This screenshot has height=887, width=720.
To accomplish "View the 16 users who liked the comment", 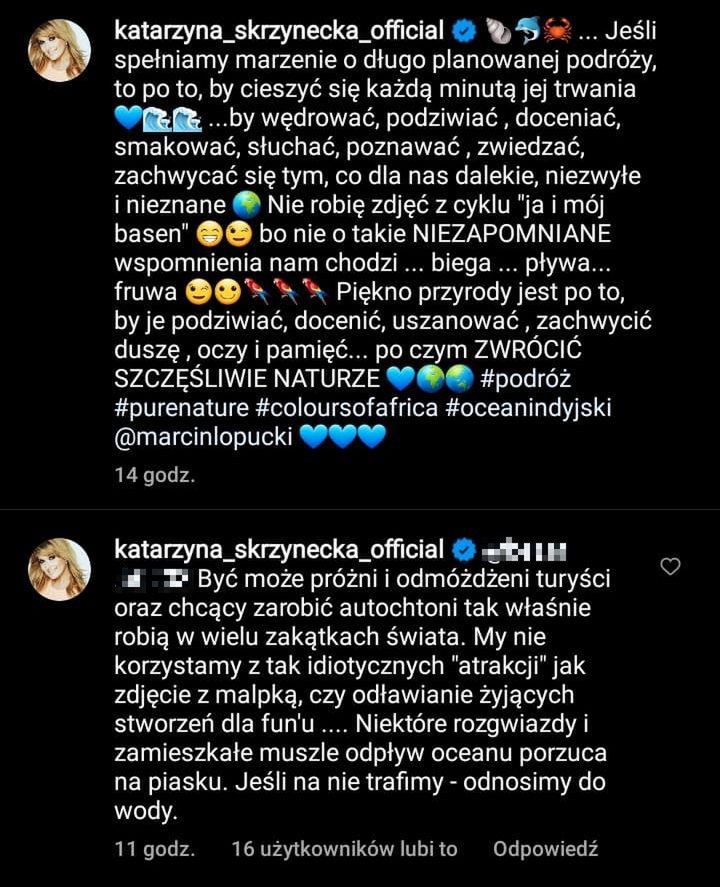I will 344,849.
